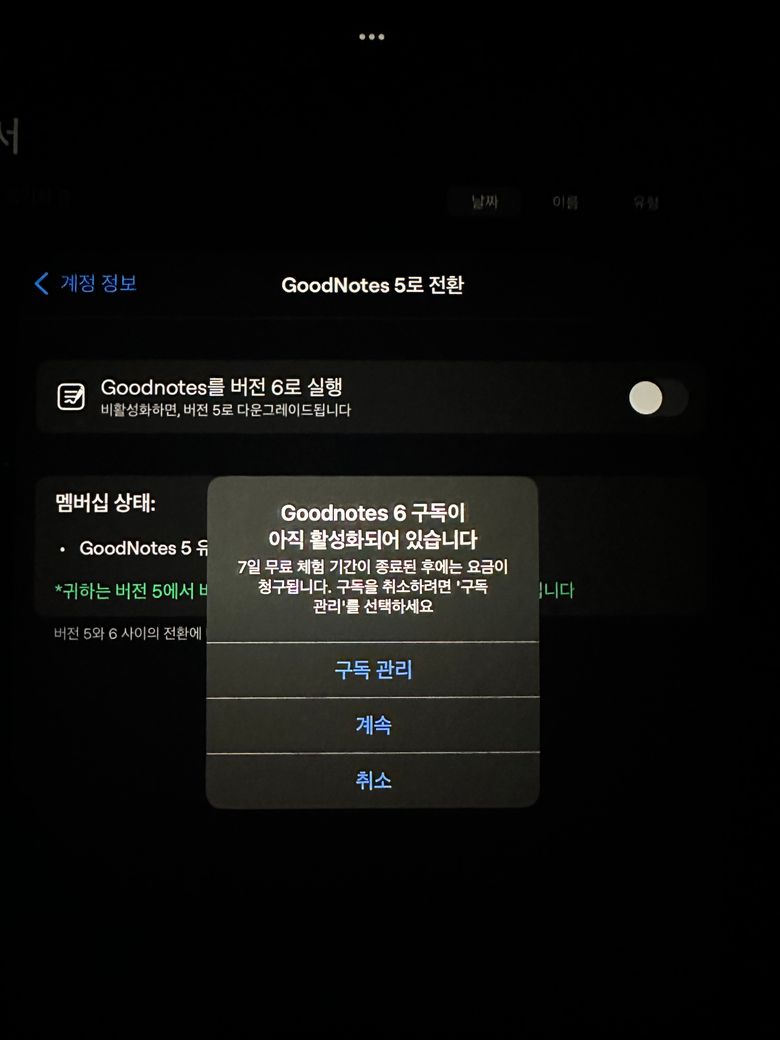
Task: Sort by 유형
Action: 645,202
